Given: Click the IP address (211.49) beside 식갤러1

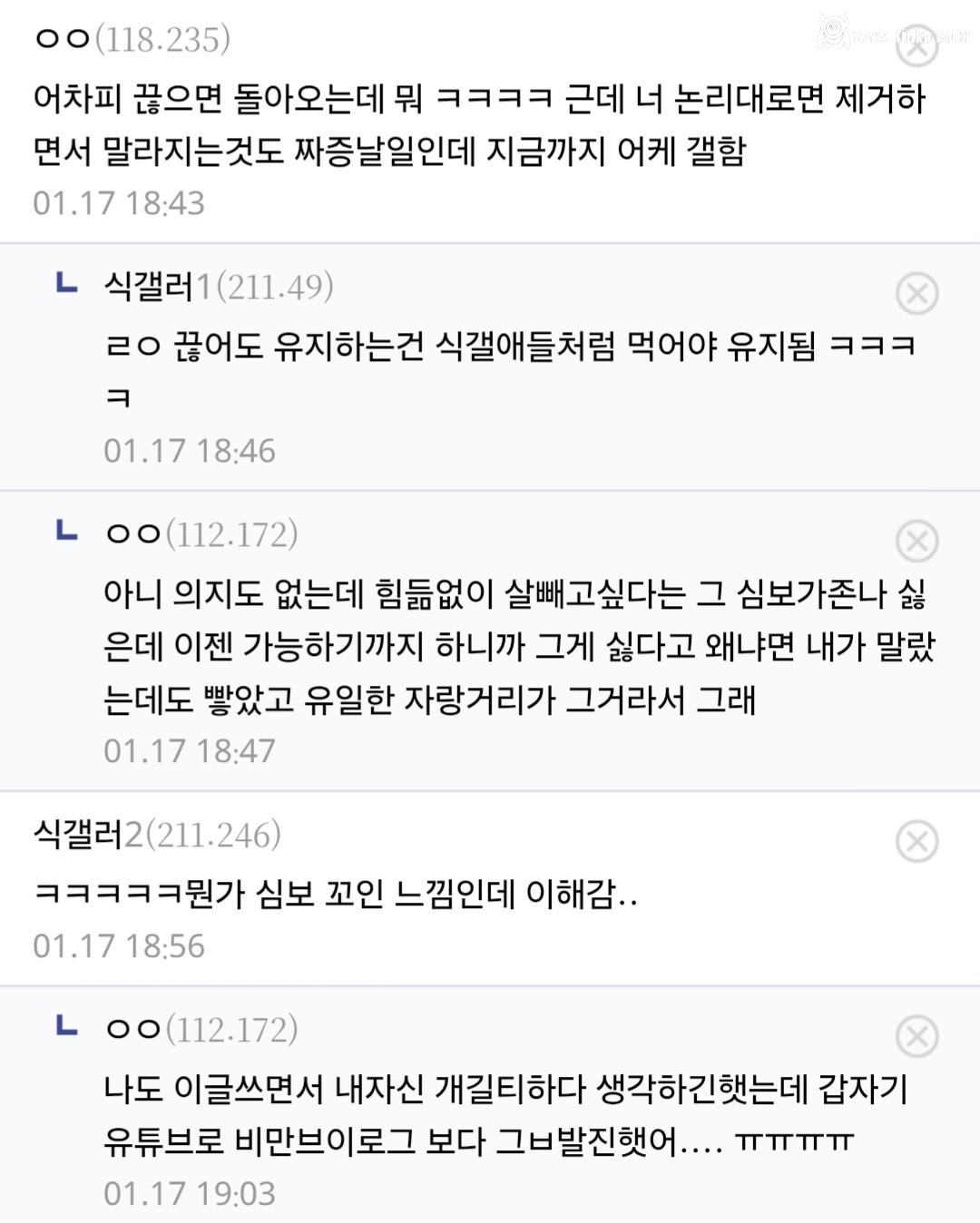Looking at the screenshot, I should 292,288.
